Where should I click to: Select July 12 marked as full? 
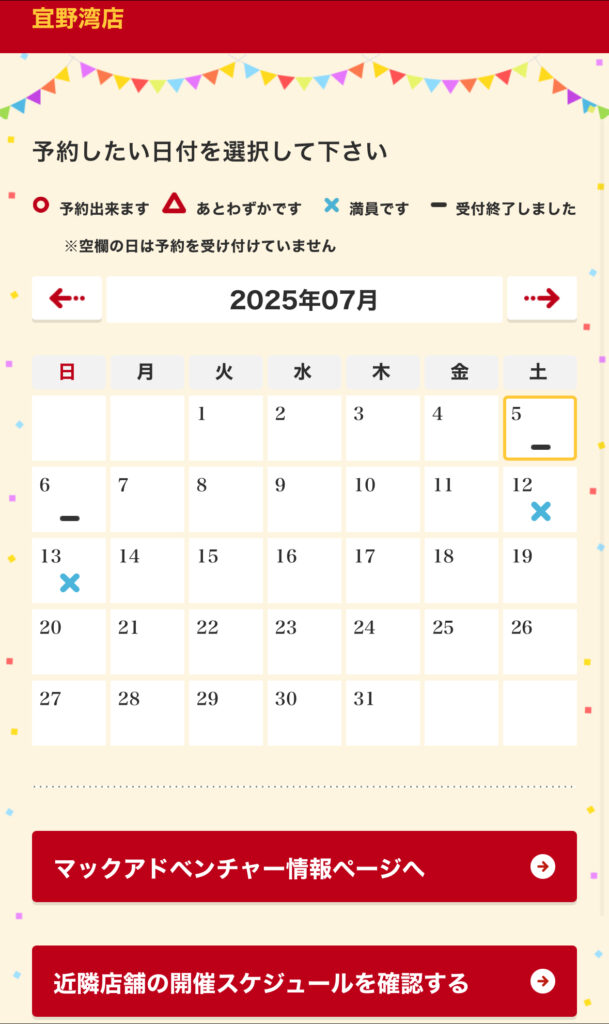point(539,499)
